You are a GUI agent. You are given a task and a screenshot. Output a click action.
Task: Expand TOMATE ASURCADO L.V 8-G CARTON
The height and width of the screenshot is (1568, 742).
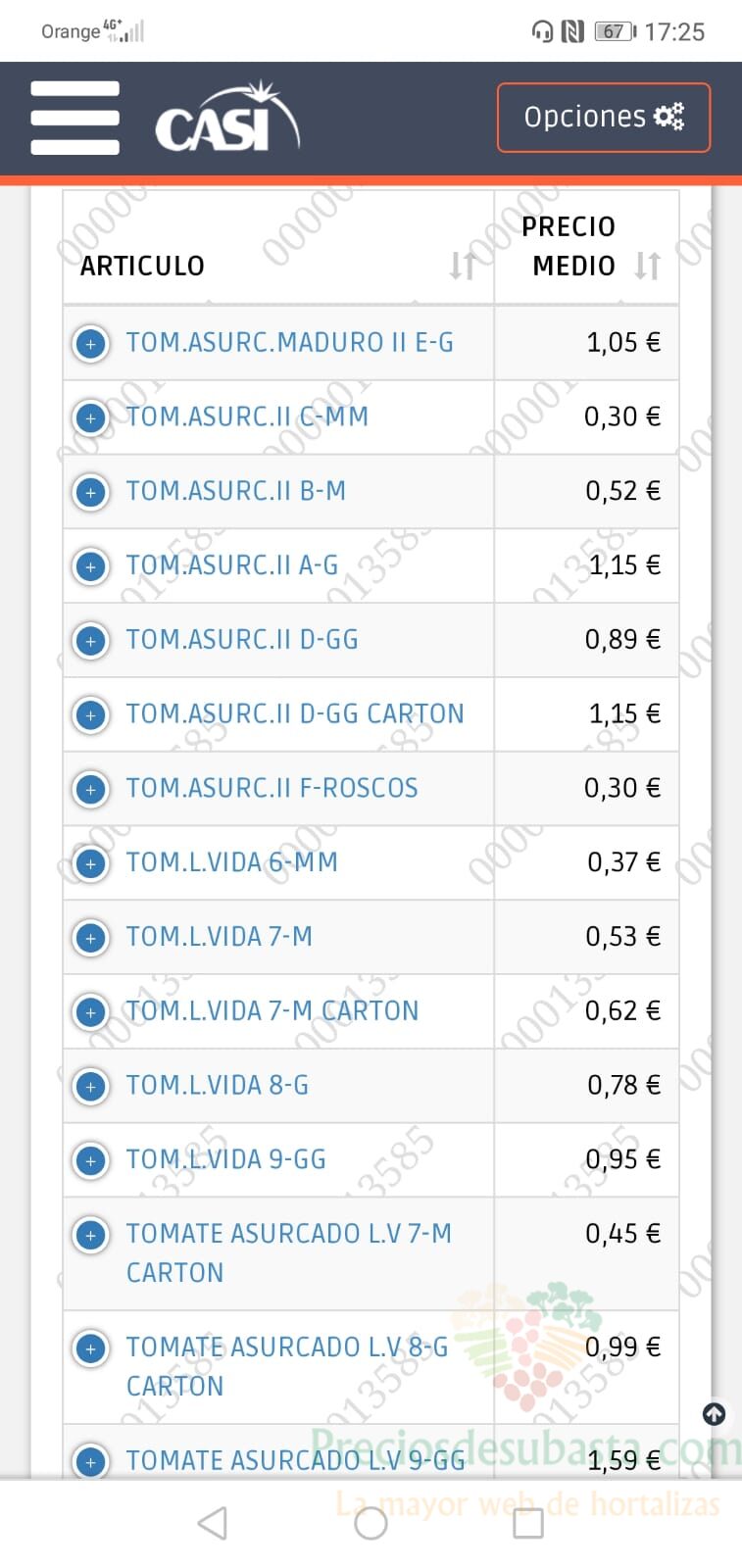(91, 1348)
